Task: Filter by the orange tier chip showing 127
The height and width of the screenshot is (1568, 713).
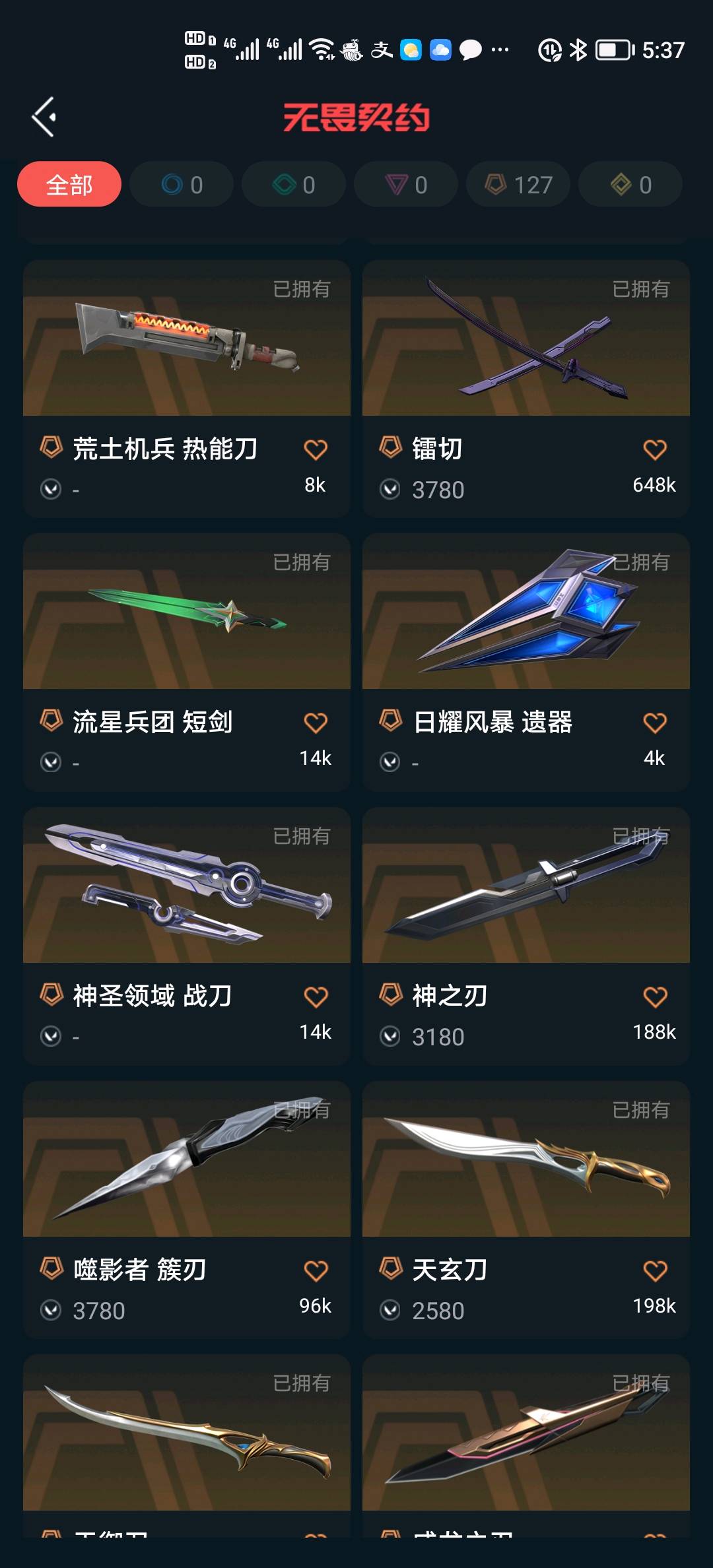Action: coord(518,185)
